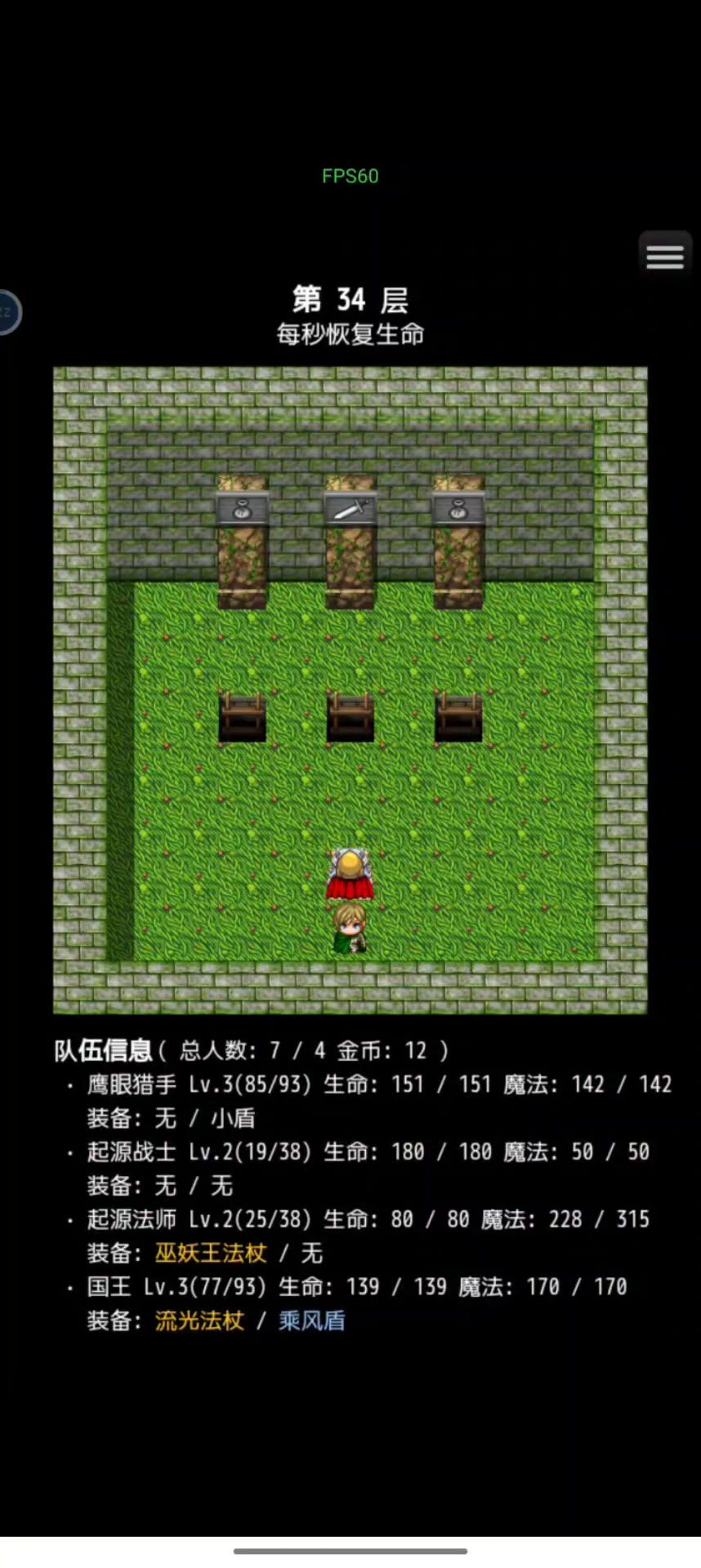Tap the floating bubble at the screen edge

pyautogui.click(x=8, y=312)
